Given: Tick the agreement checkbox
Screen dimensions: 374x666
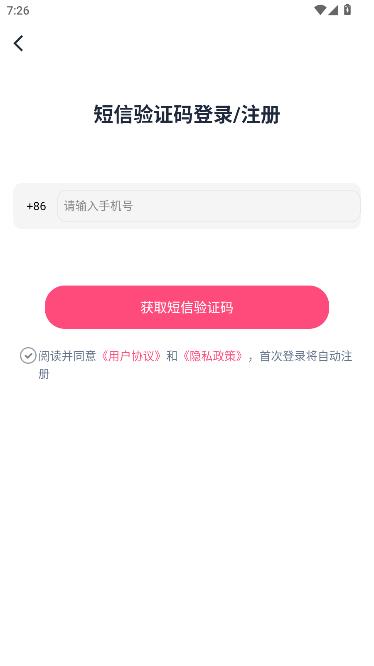Looking at the screenshot, I should [x=28, y=356].
